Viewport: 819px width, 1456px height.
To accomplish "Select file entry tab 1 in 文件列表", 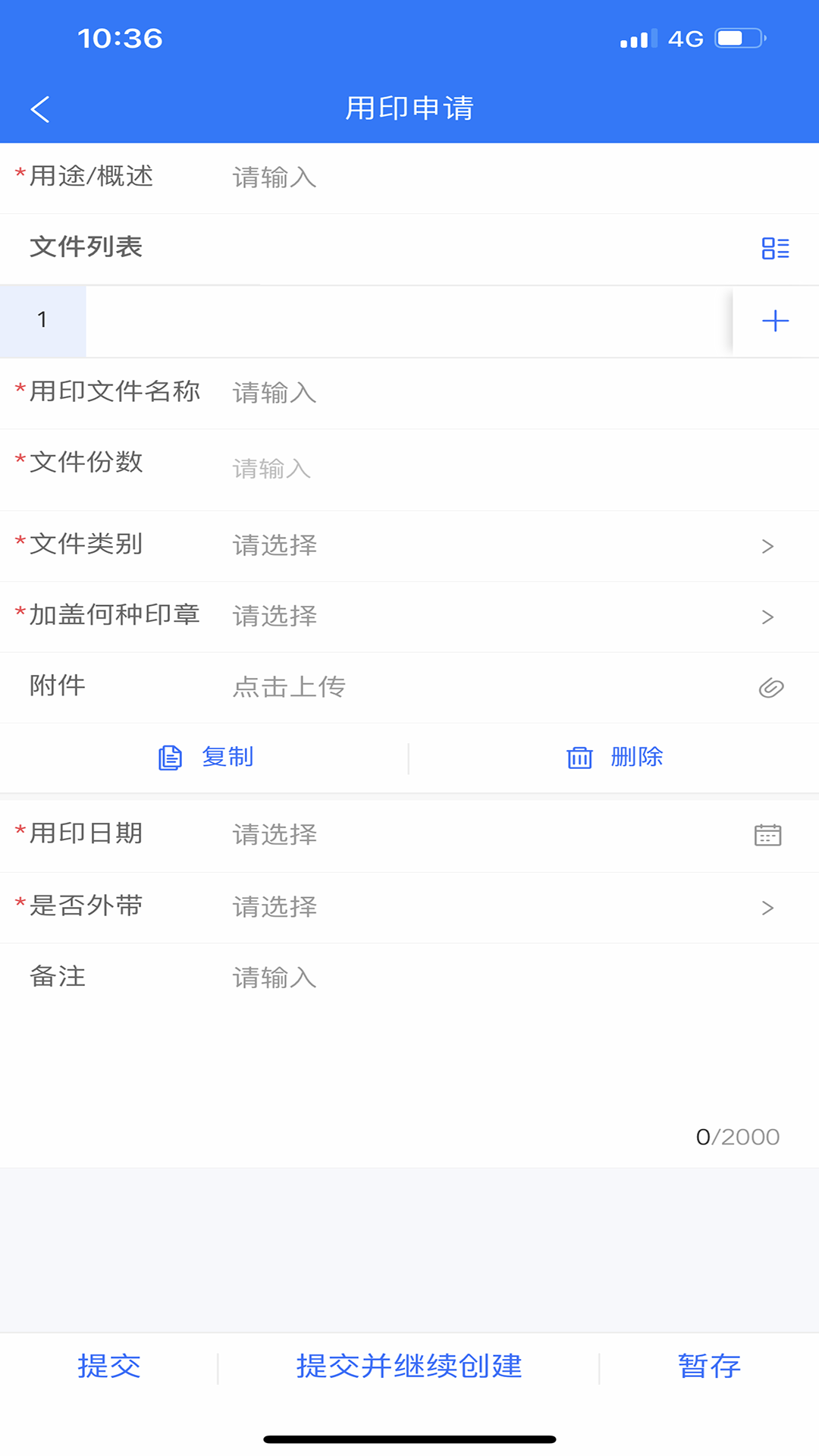I will pos(42,320).
